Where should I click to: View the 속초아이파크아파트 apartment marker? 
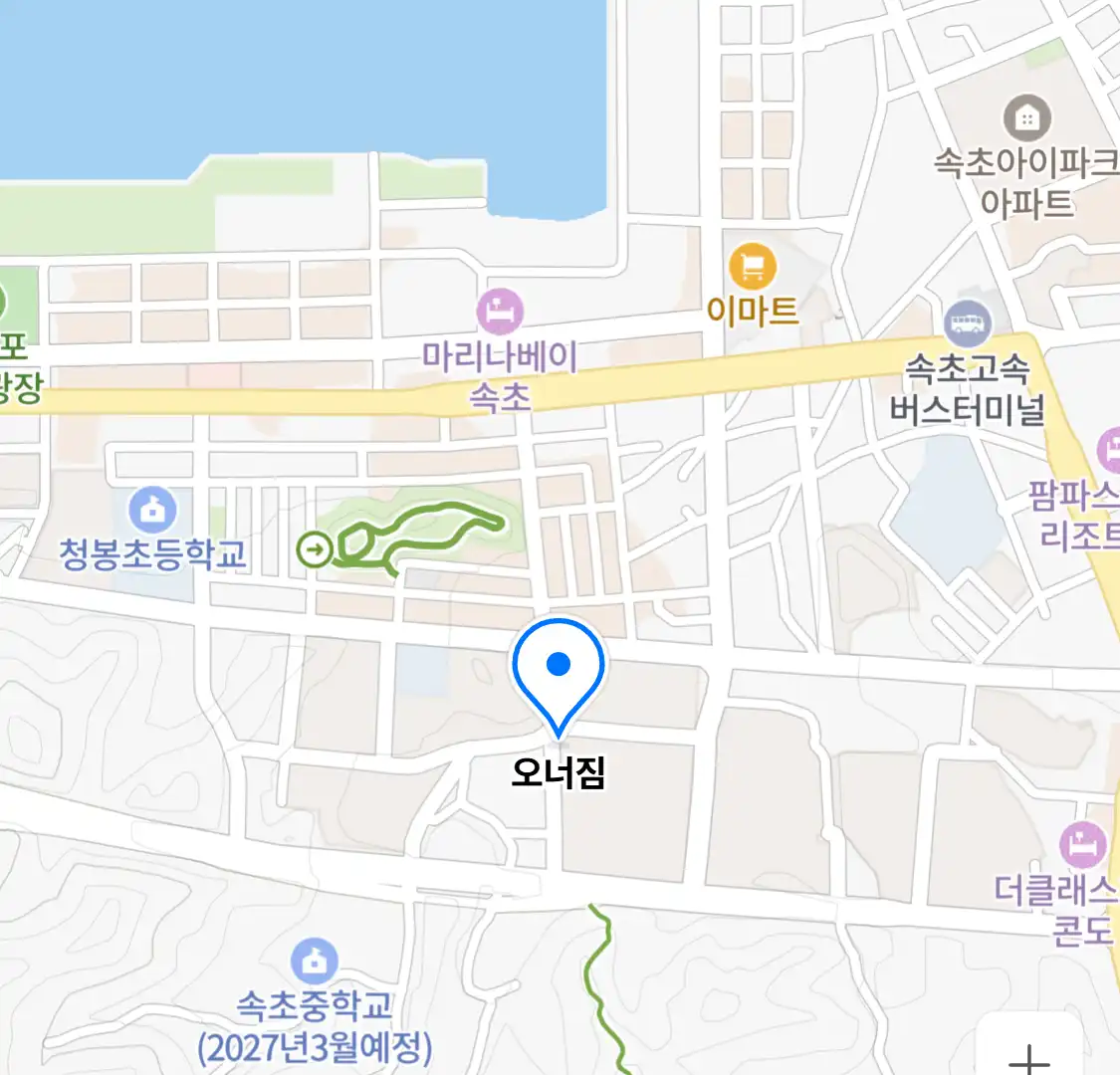(x=1026, y=118)
